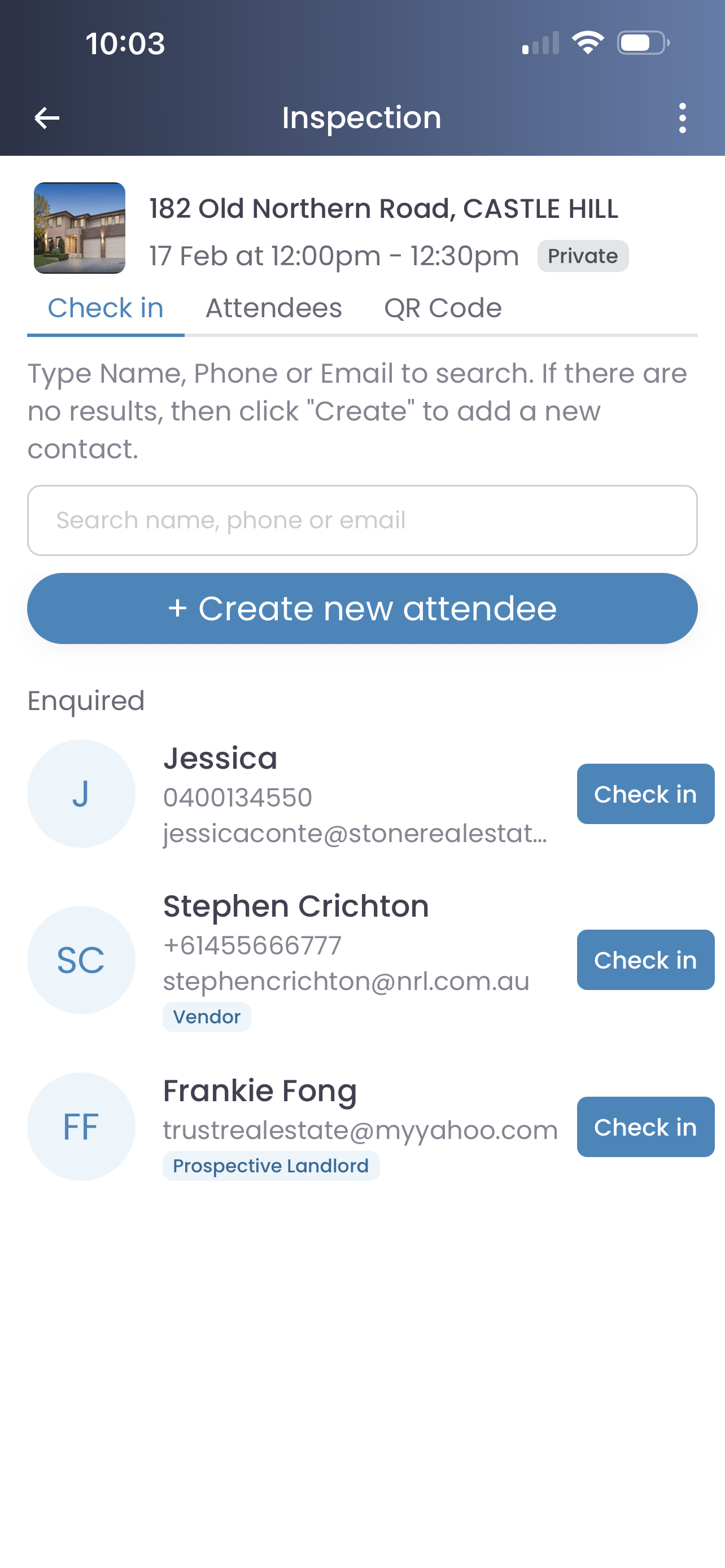Image resolution: width=725 pixels, height=1568 pixels.
Task: Check in Stephen Crichton
Action: click(645, 960)
